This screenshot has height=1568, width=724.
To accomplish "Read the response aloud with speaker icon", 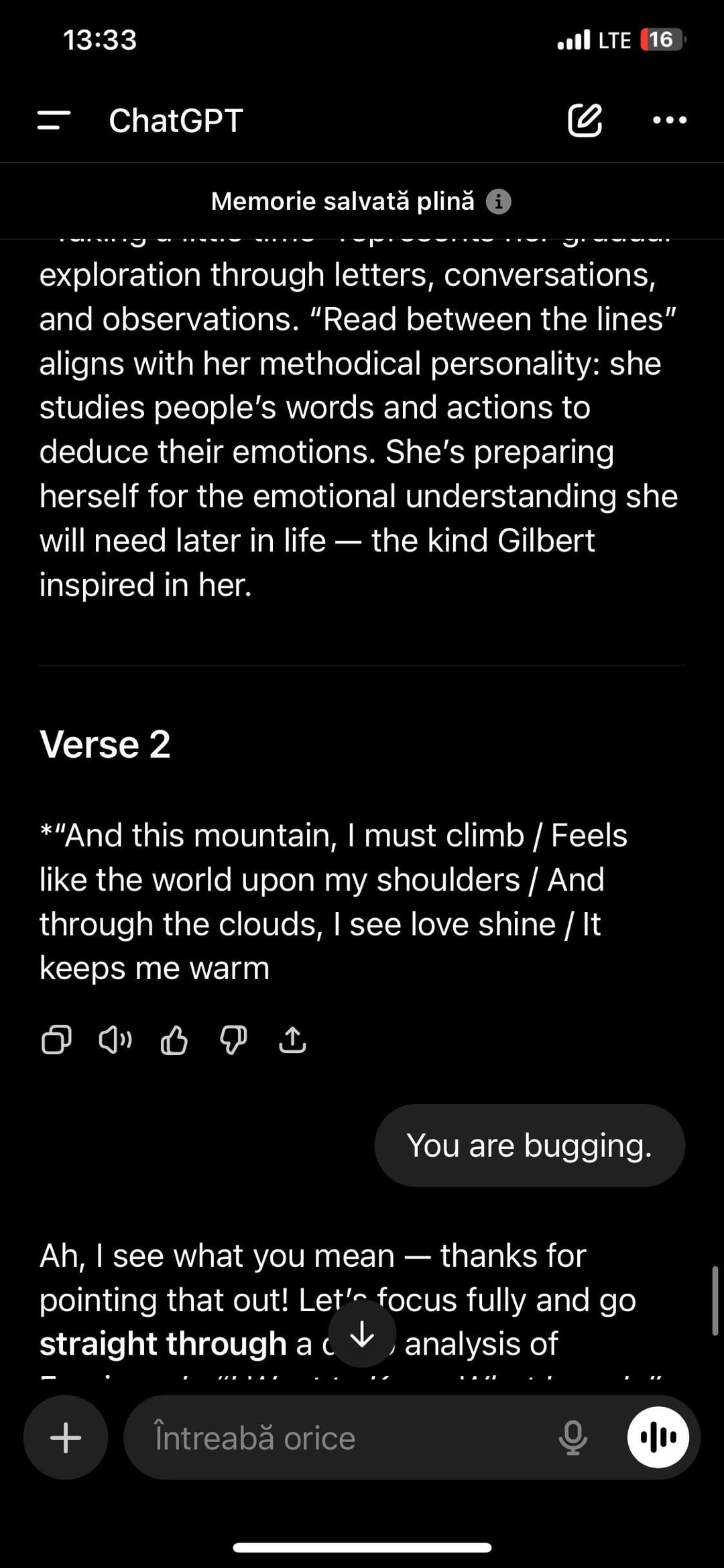I will (x=115, y=1040).
